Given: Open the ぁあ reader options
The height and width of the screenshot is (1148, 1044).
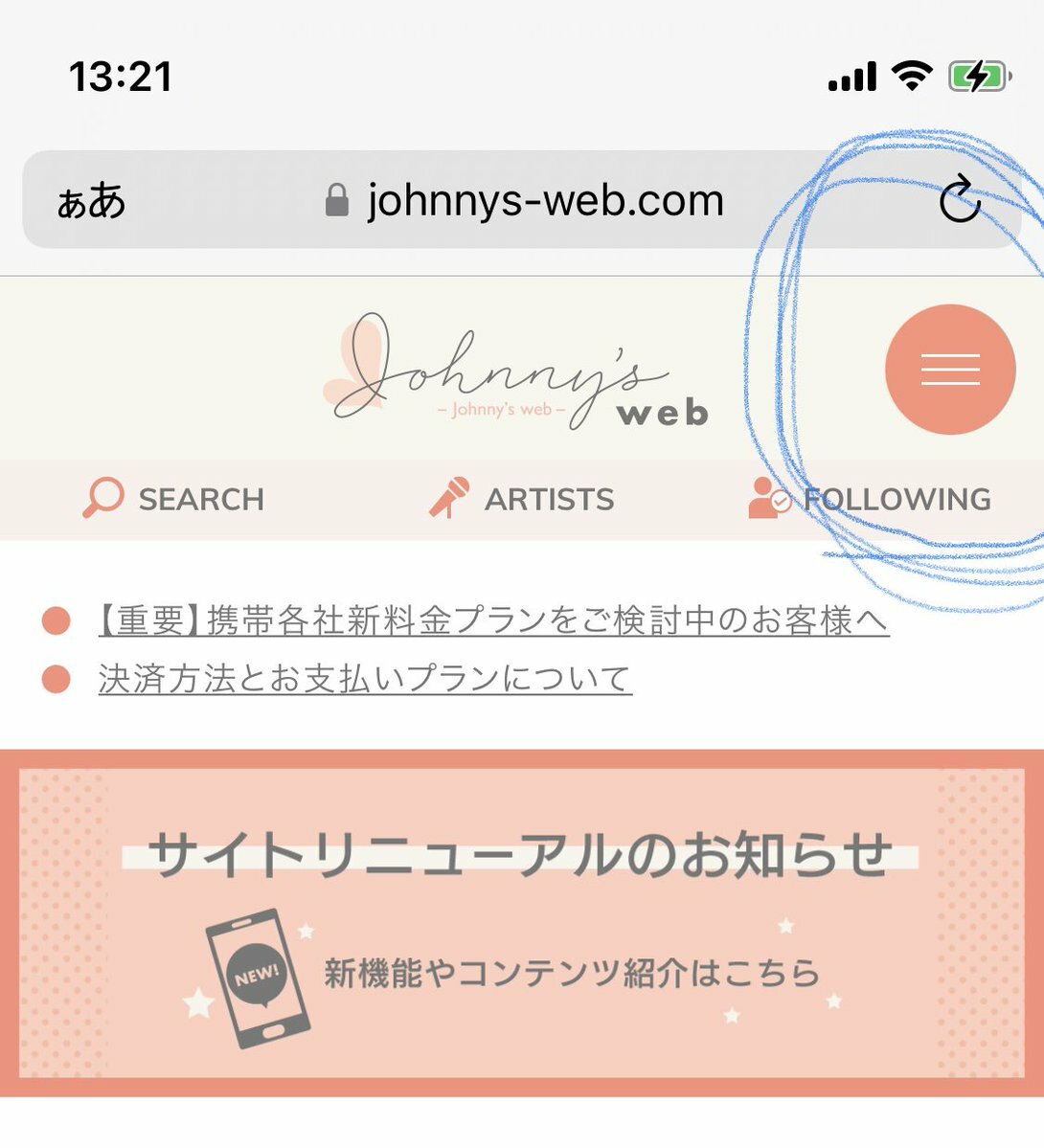Looking at the screenshot, I should click(91, 201).
